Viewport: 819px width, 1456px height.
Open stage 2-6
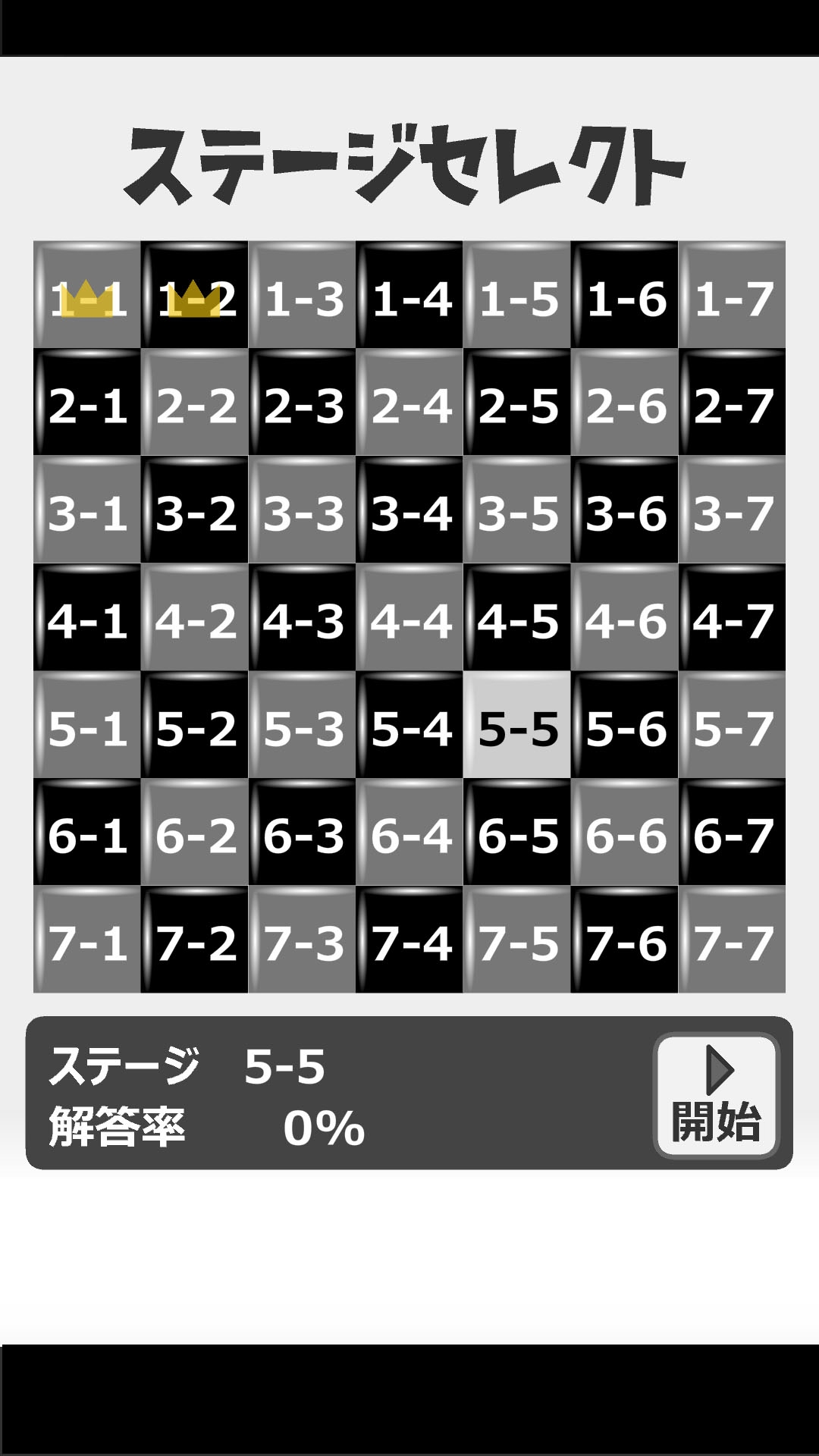pyautogui.click(x=624, y=403)
